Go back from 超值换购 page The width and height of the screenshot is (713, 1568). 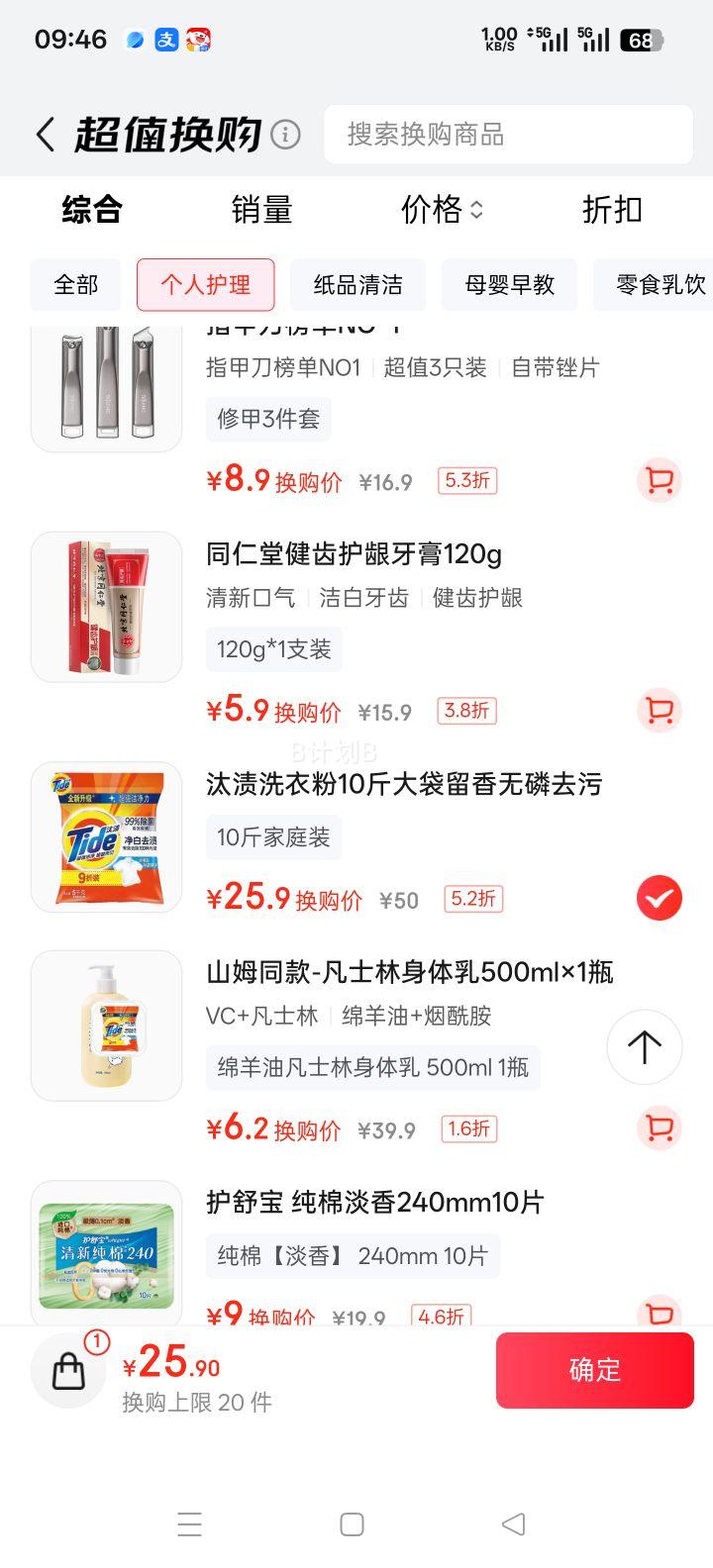click(45, 135)
